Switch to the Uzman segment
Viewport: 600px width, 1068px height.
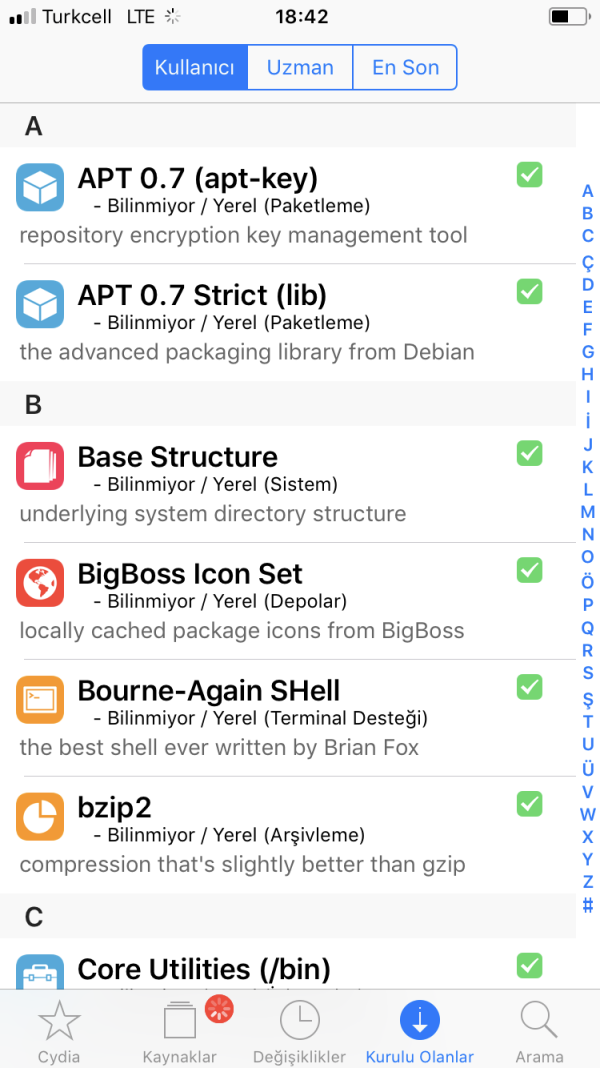pos(300,68)
